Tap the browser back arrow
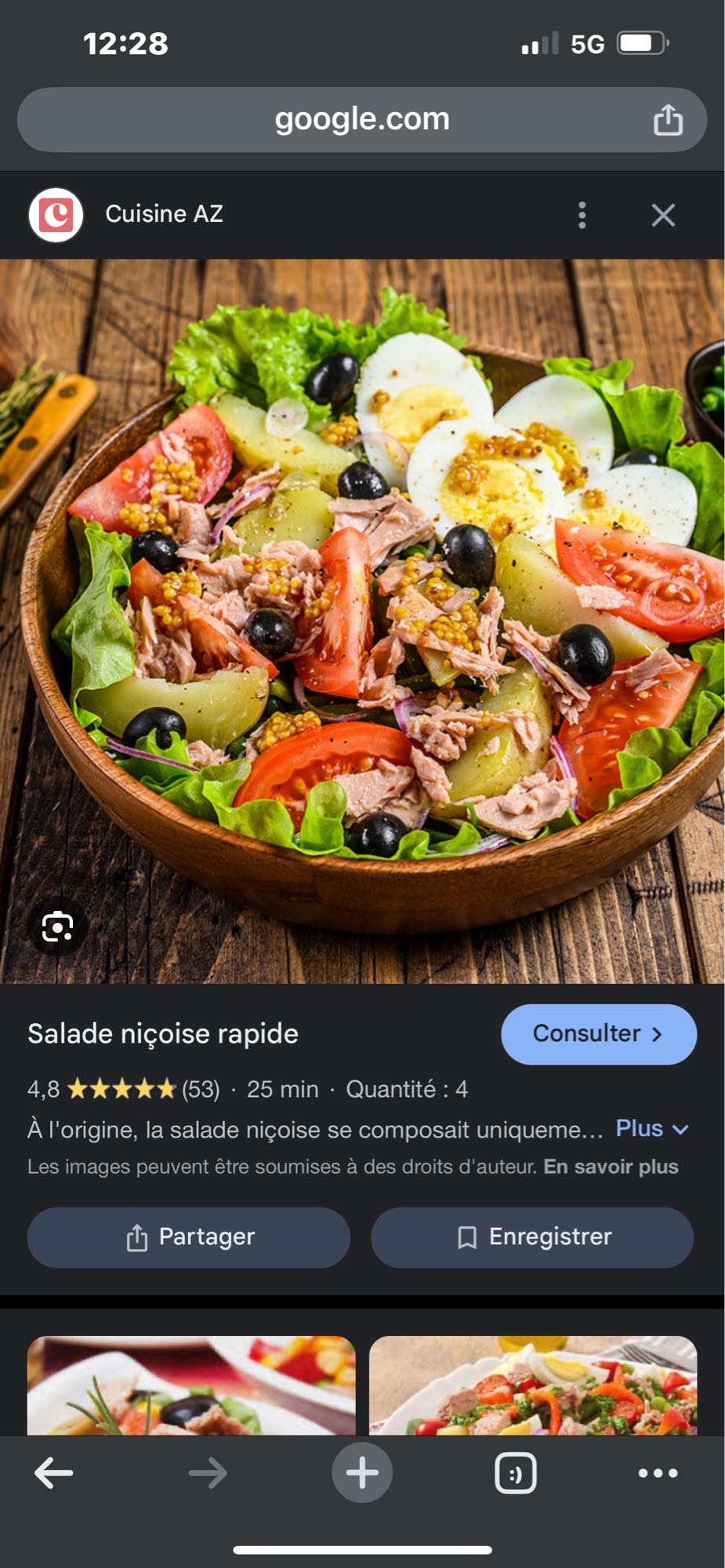This screenshot has width=725, height=1568. click(x=52, y=1472)
